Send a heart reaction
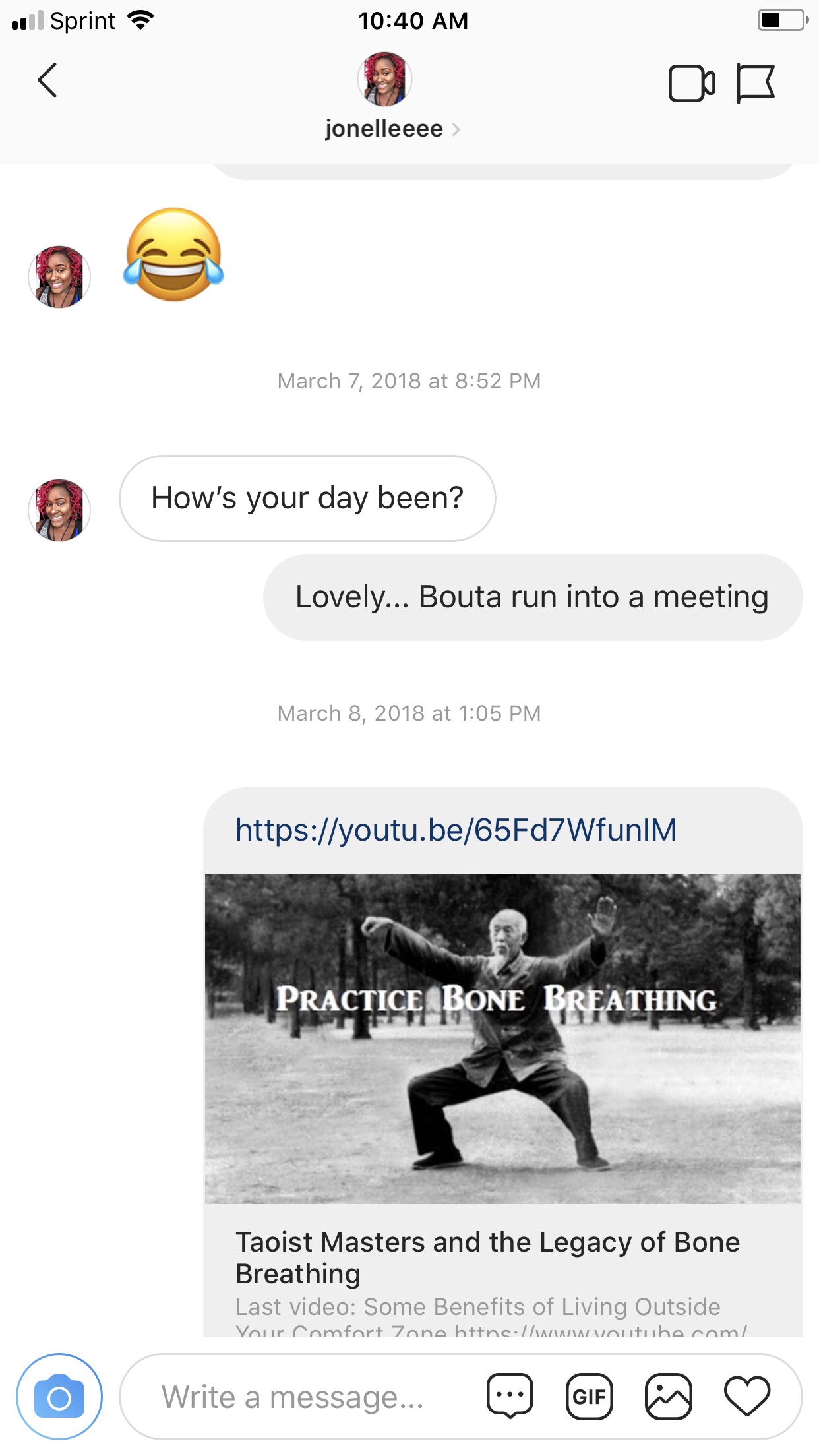819x1456 pixels. pyautogui.click(x=747, y=1396)
